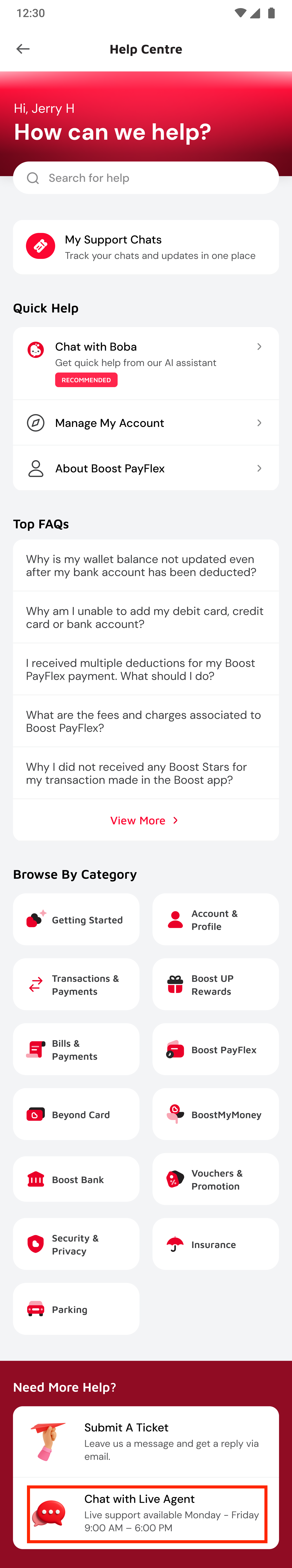Open FAQ about Boost PayFlex fees and charges

coord(146,721)
